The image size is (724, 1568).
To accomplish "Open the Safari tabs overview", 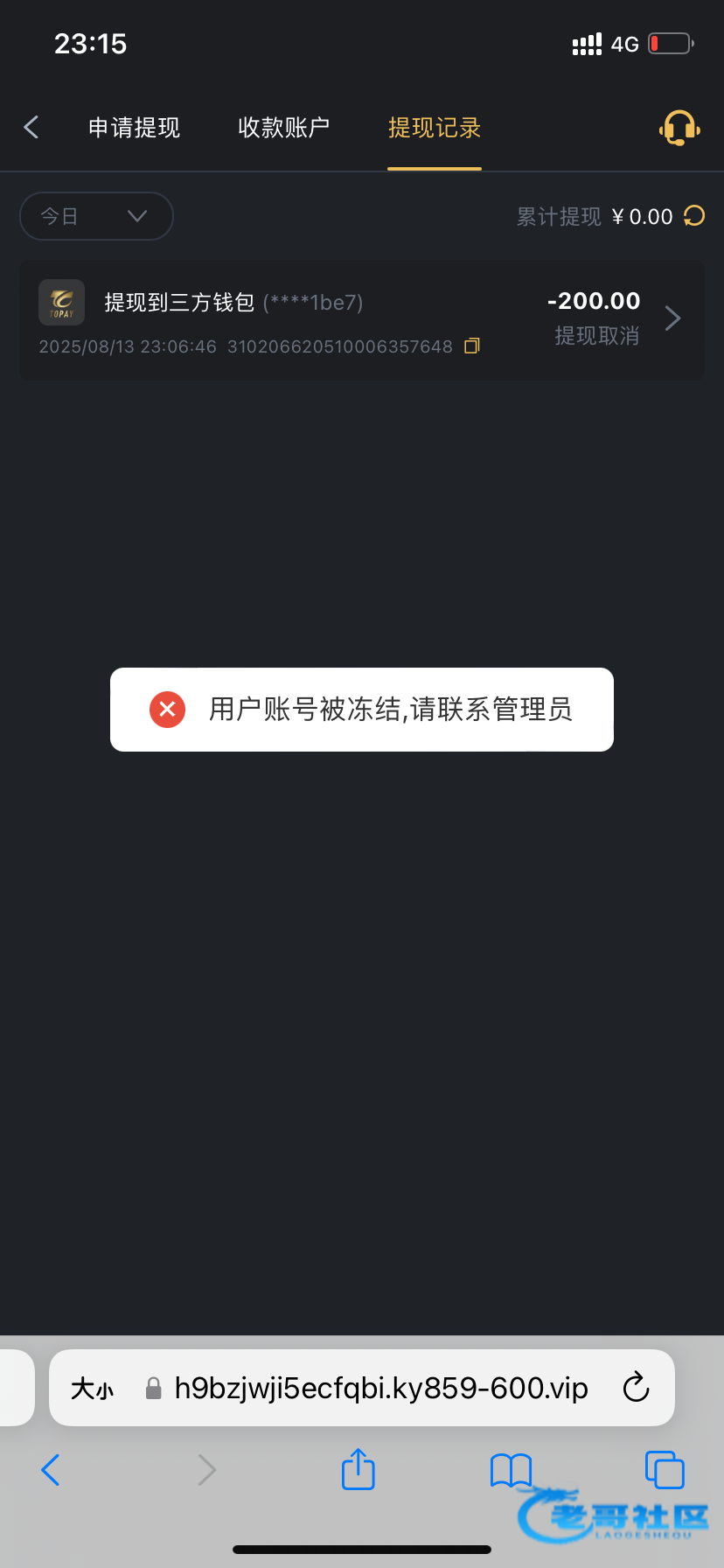I will tap(665, 1470).
